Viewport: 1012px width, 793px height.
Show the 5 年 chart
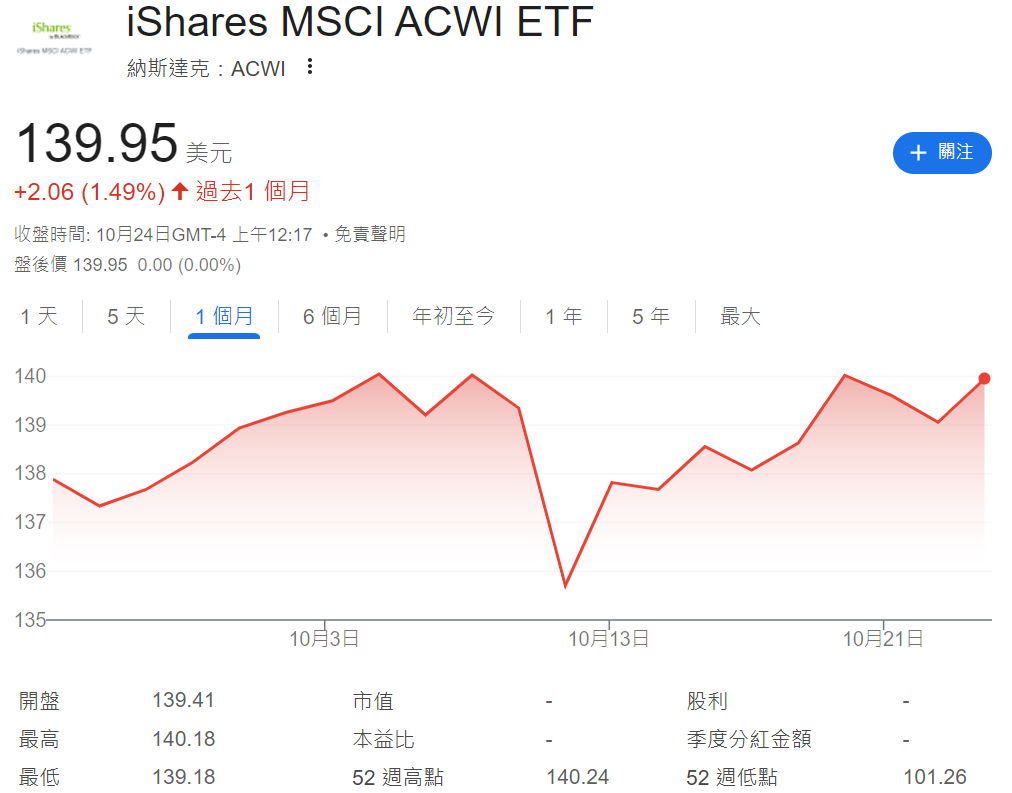coord(650,317)
